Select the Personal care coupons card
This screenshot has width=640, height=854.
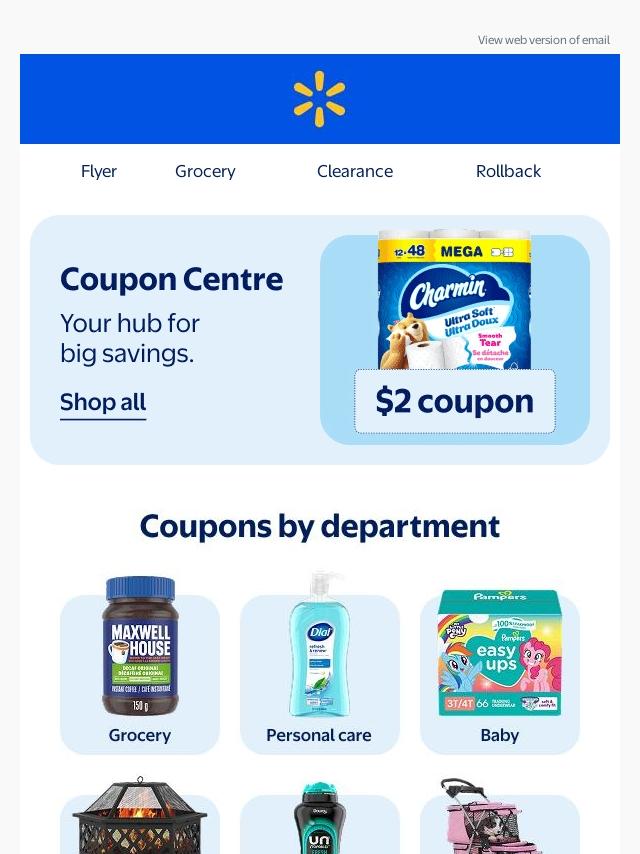[x=320, y=664]
